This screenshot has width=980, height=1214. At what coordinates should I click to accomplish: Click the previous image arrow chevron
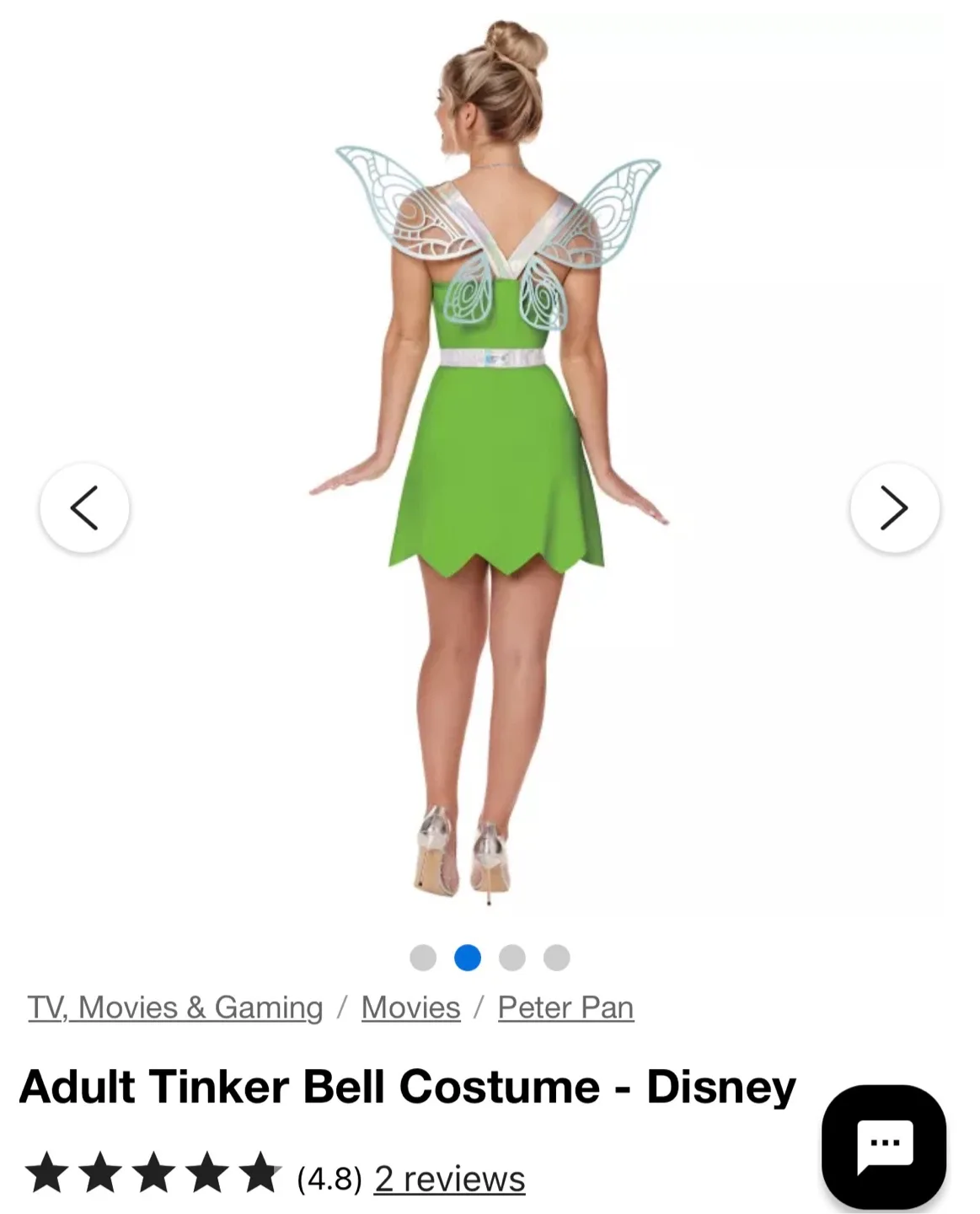coord(83,508)
